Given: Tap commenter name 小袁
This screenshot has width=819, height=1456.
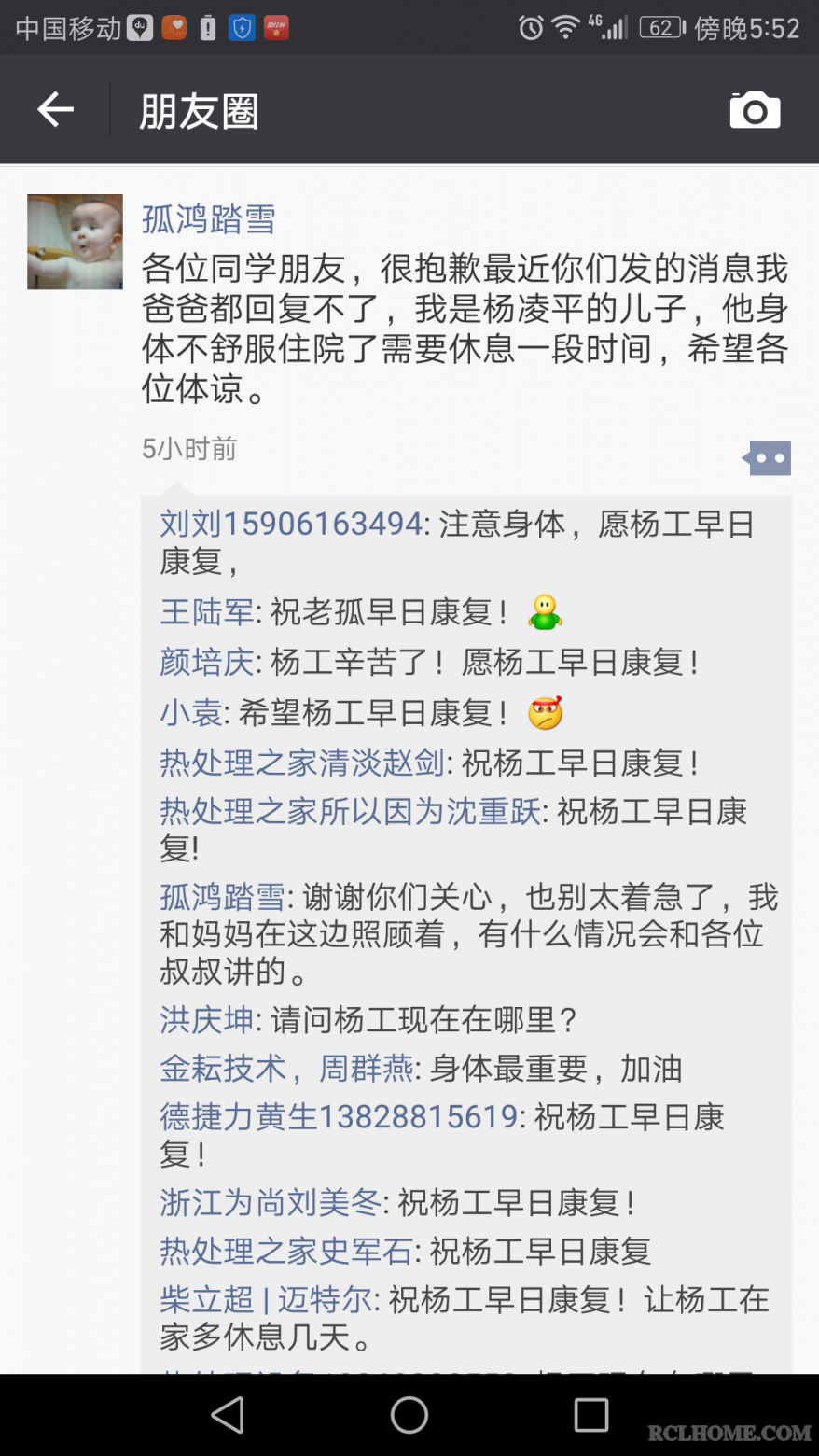Looking at the screenshot, I should [x=190, y=713].
